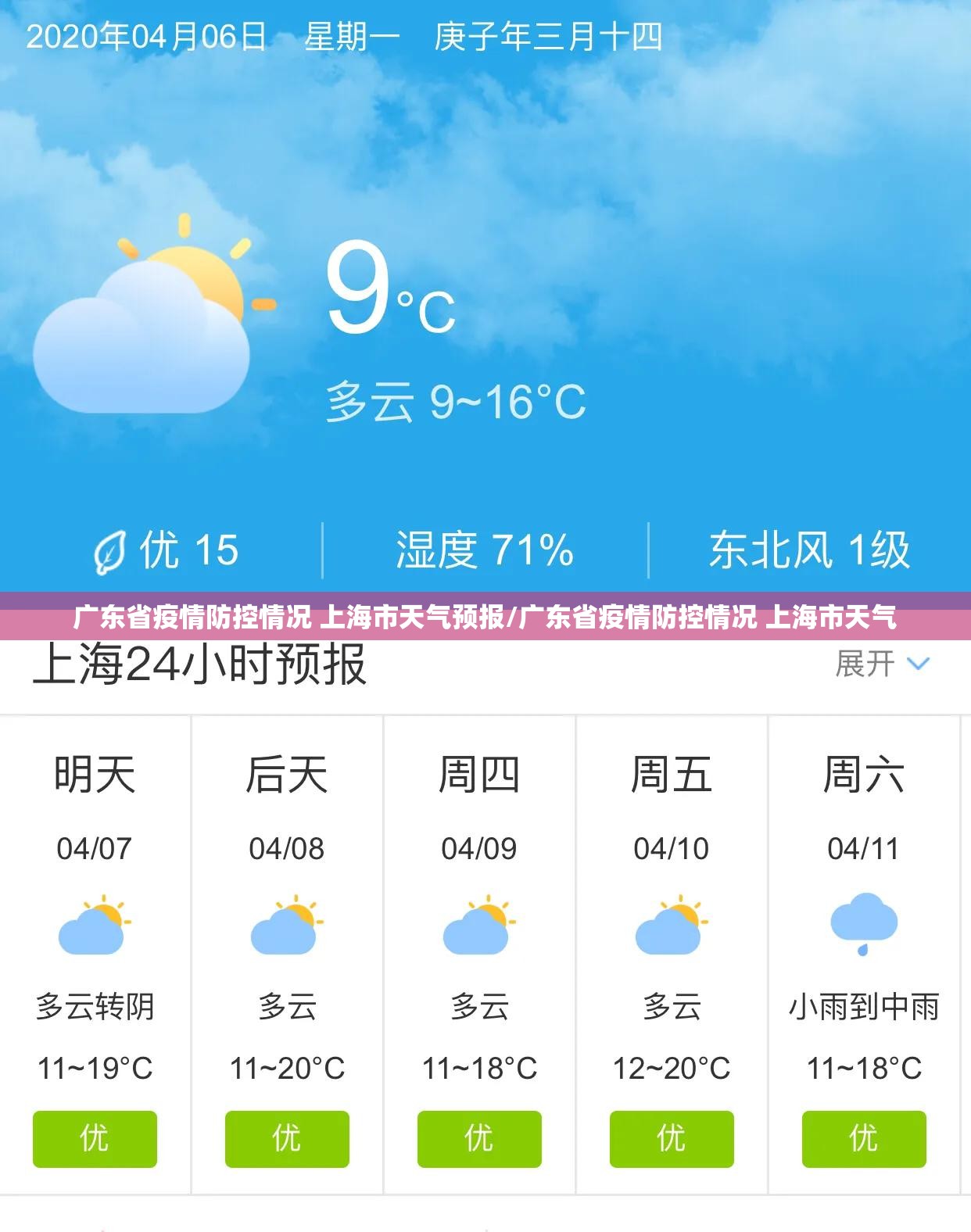Expand the Shanghai 24-hour forecast section

(882, 664)
